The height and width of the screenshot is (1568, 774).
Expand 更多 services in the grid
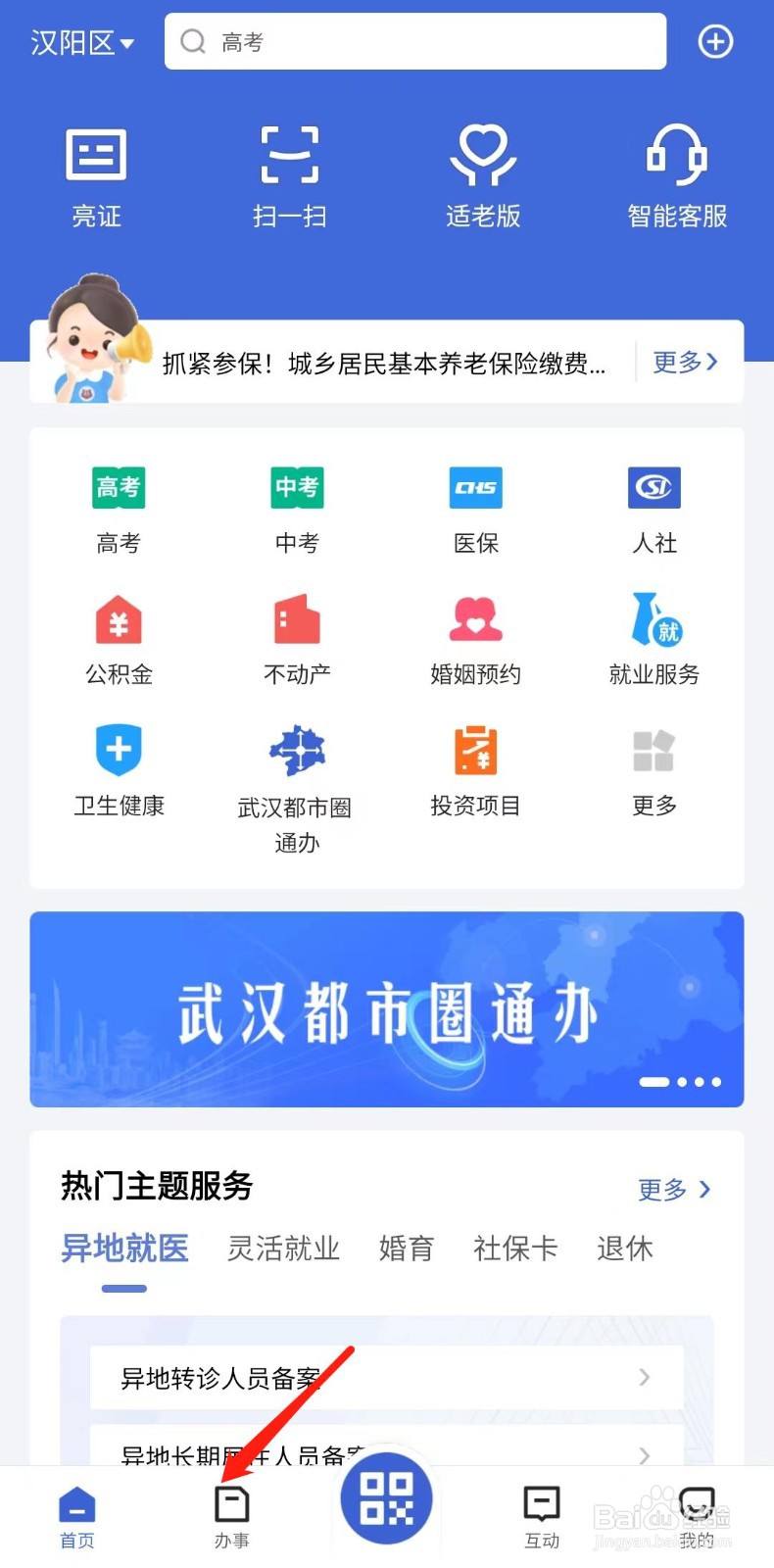(x=653, y=772)
